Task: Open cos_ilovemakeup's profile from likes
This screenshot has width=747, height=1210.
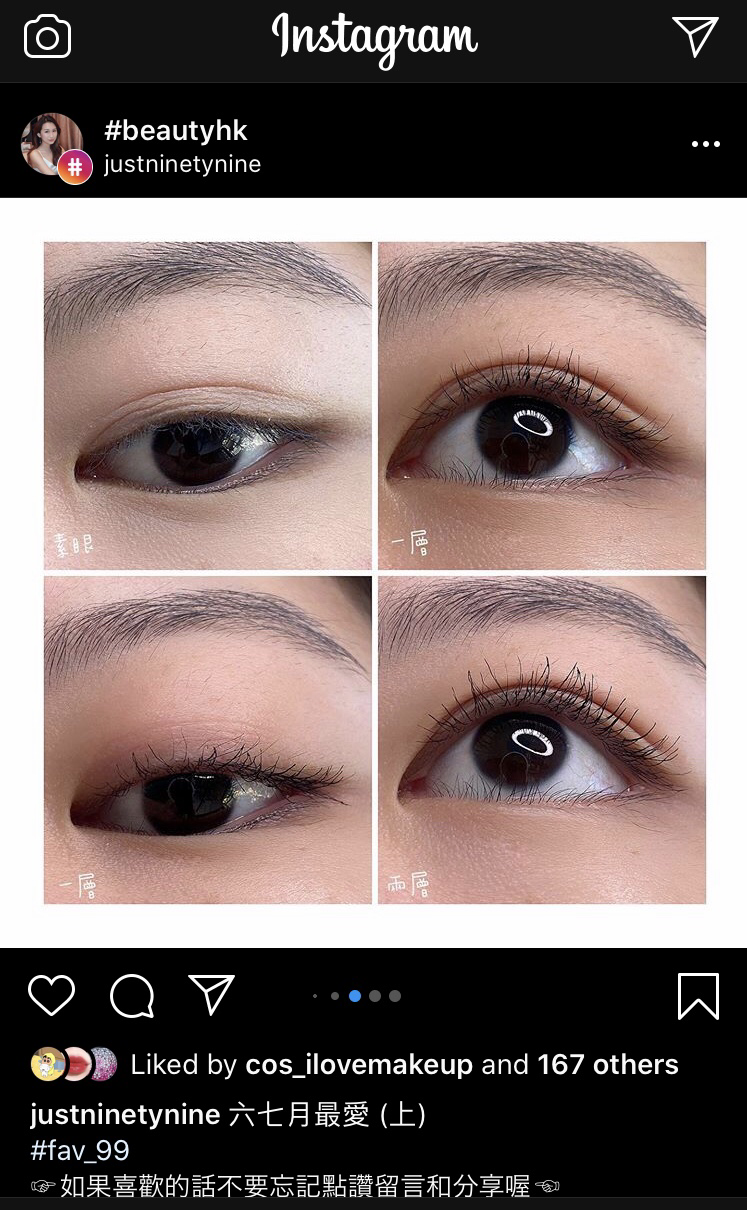Action: 359,1064
